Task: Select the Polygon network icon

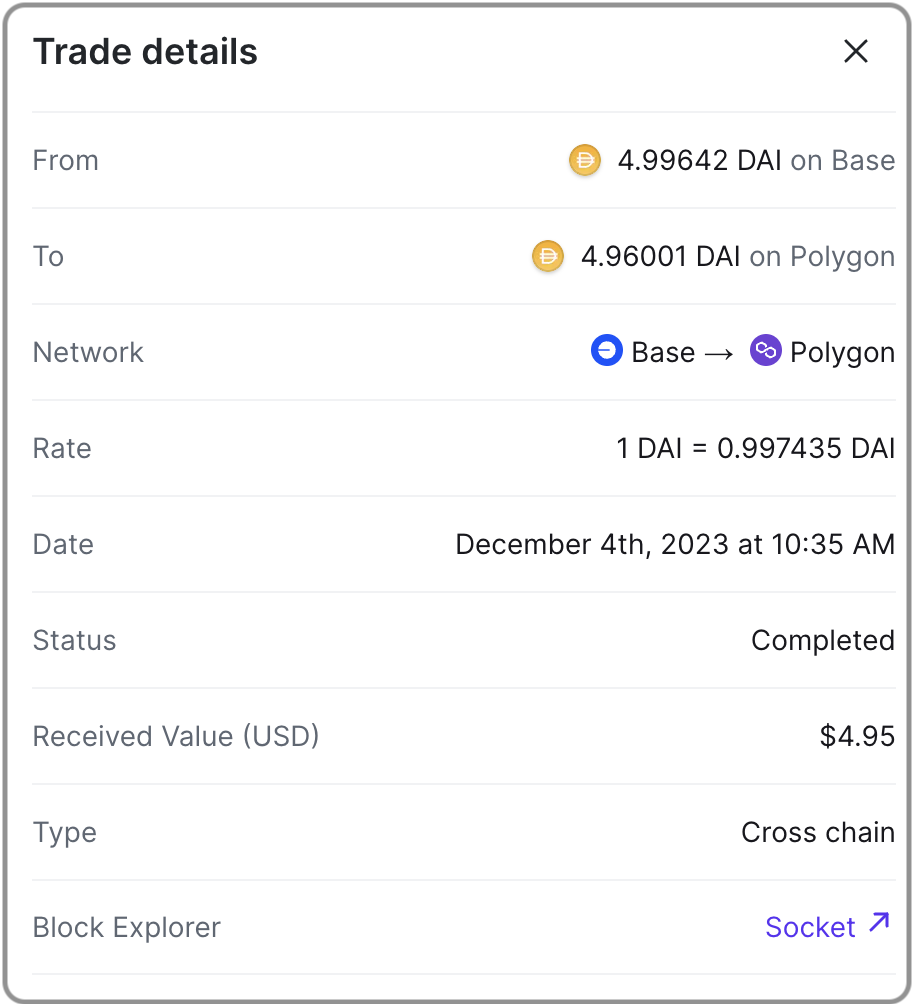Action: (x=765, y=351)
